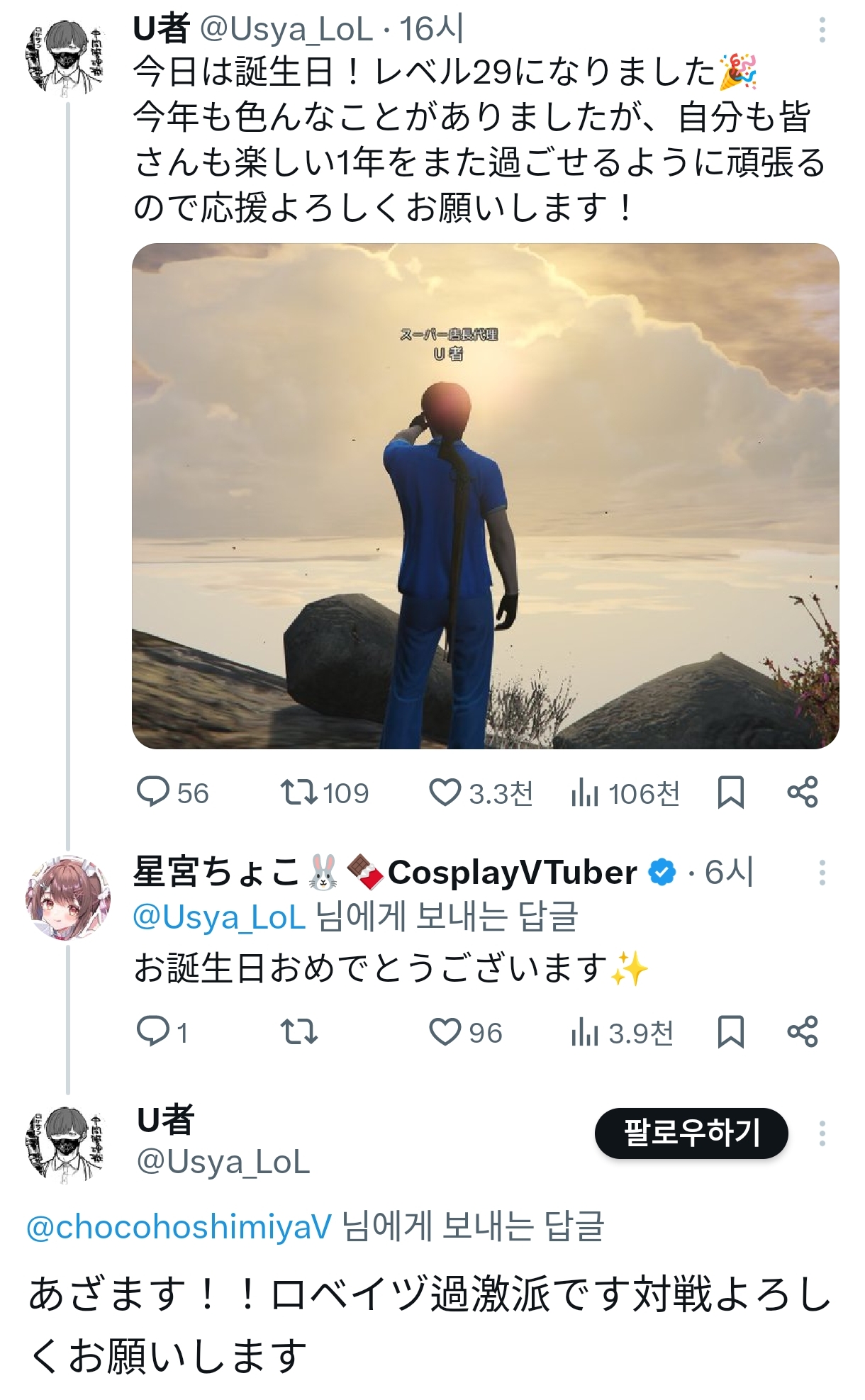This screenshot has width=865, height=1400.
Task: Open 星宮ちょこ's profile avatar
Action: pyautogui.click(x=68, y=899)
